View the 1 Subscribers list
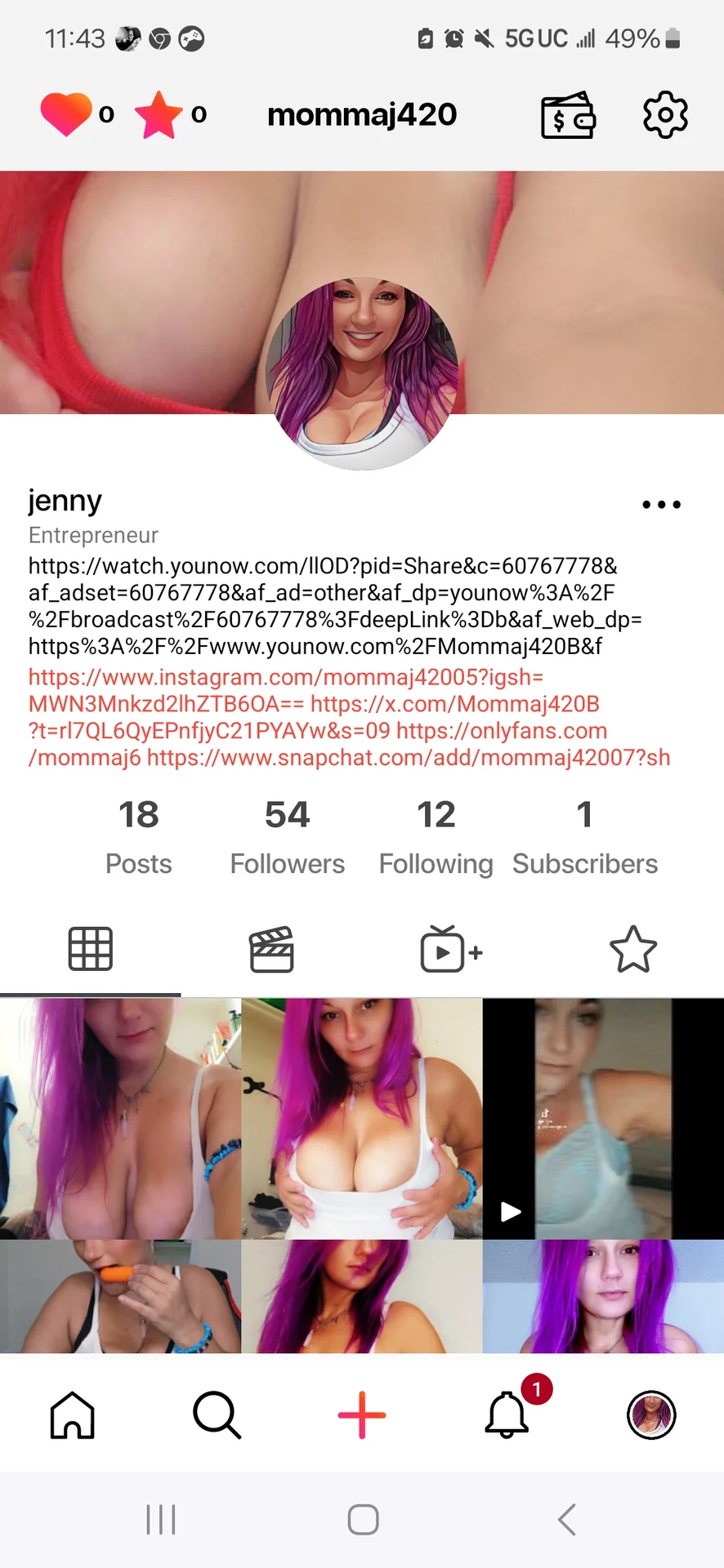The height and width of the screenshot is (1568, 724). click(585, 837)
